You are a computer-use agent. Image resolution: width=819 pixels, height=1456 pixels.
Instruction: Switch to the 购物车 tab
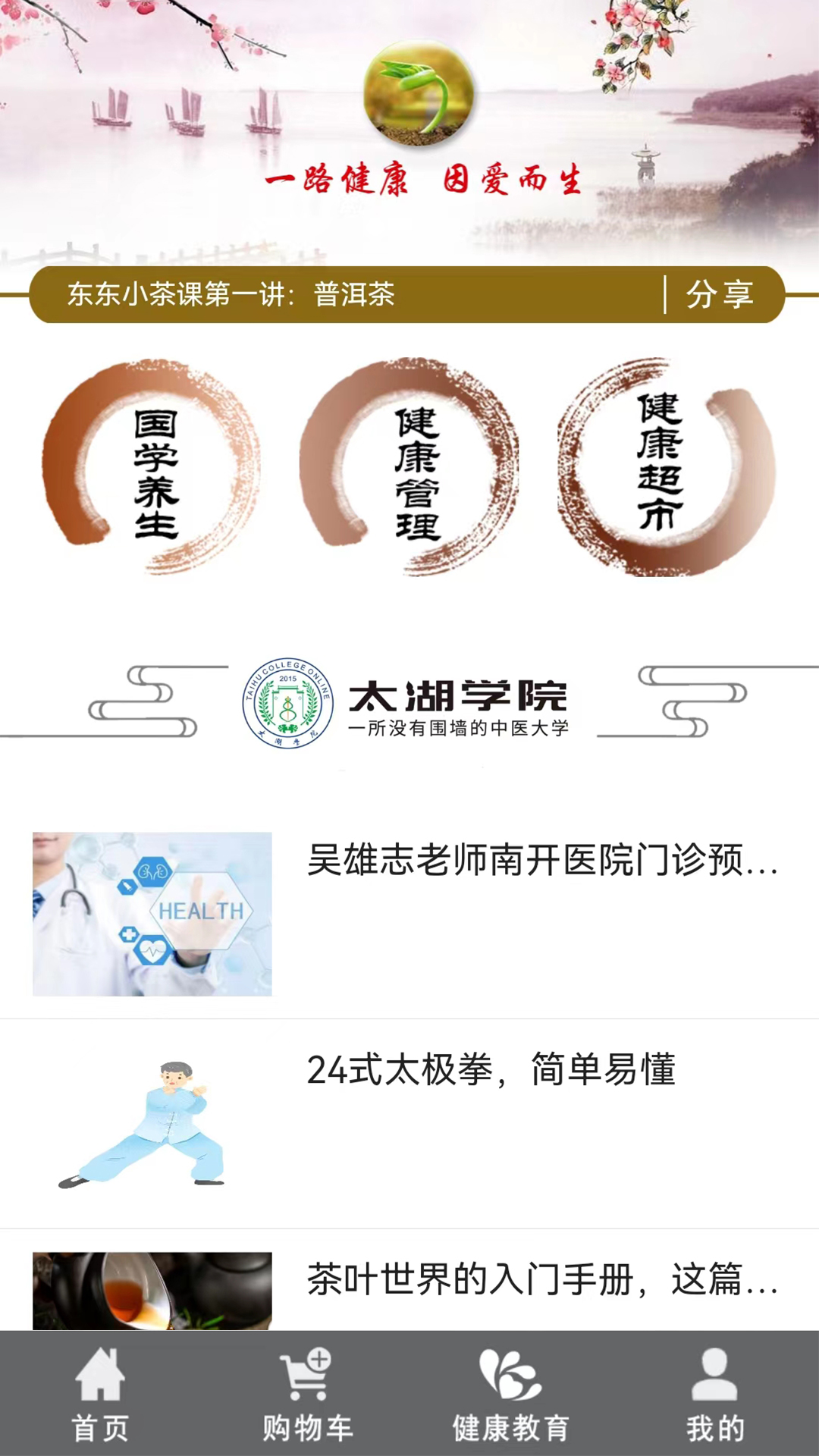(307, 1395)
